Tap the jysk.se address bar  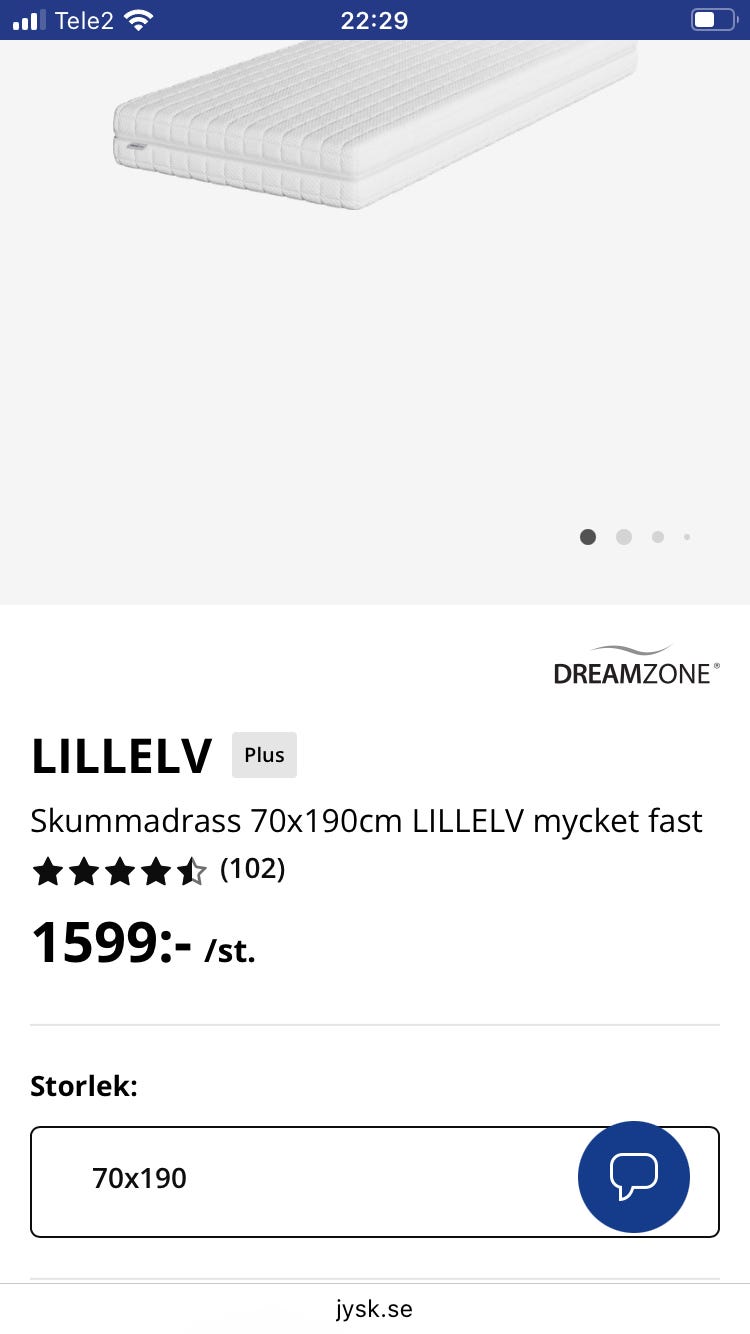click(x=375, y=1308)
